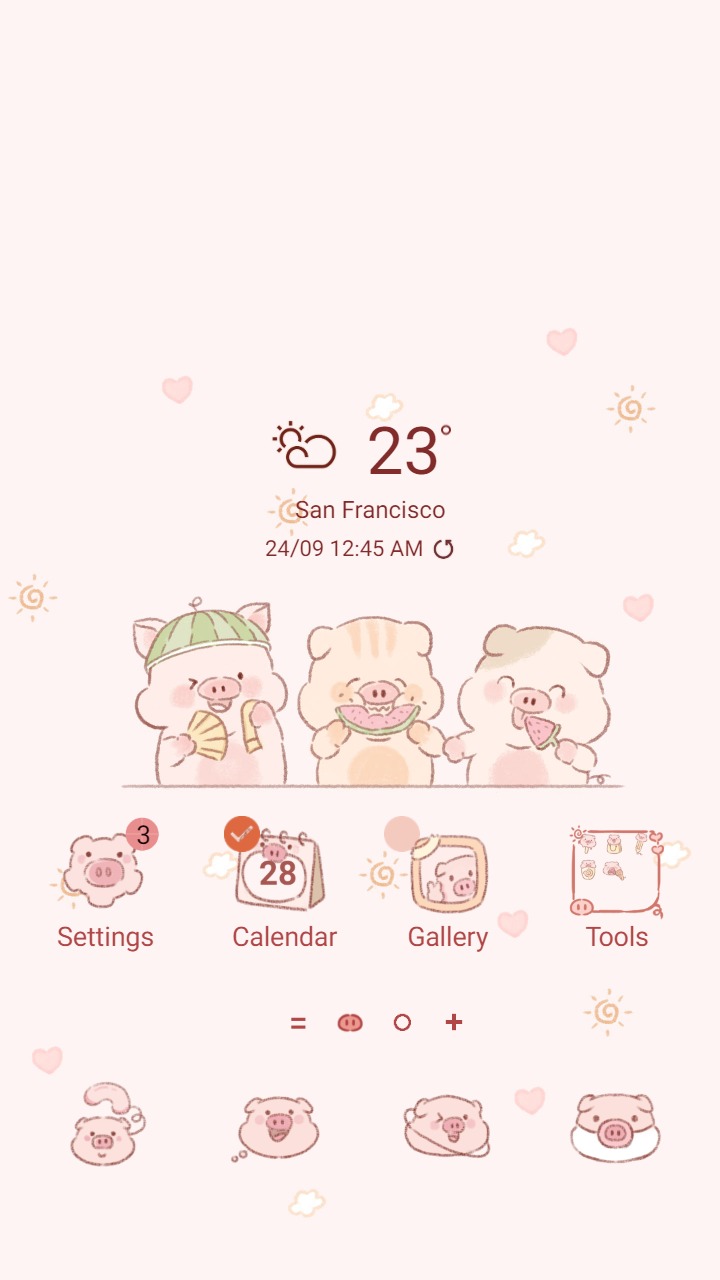Screen dimensions: 720x1280
Task: Switch to second page via circle indicator
Action: 401,1022
